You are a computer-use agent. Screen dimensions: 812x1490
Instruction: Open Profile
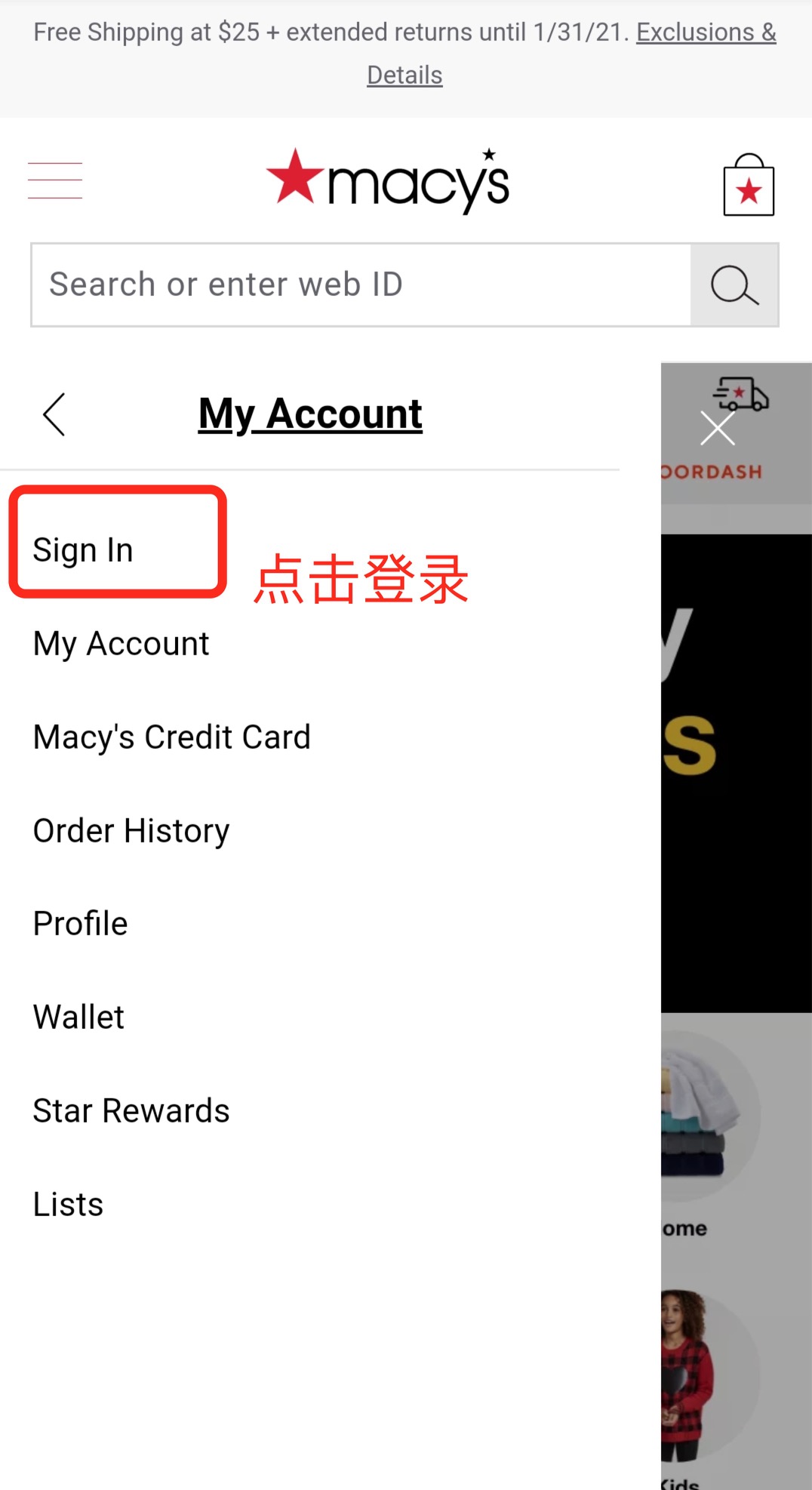81,924
